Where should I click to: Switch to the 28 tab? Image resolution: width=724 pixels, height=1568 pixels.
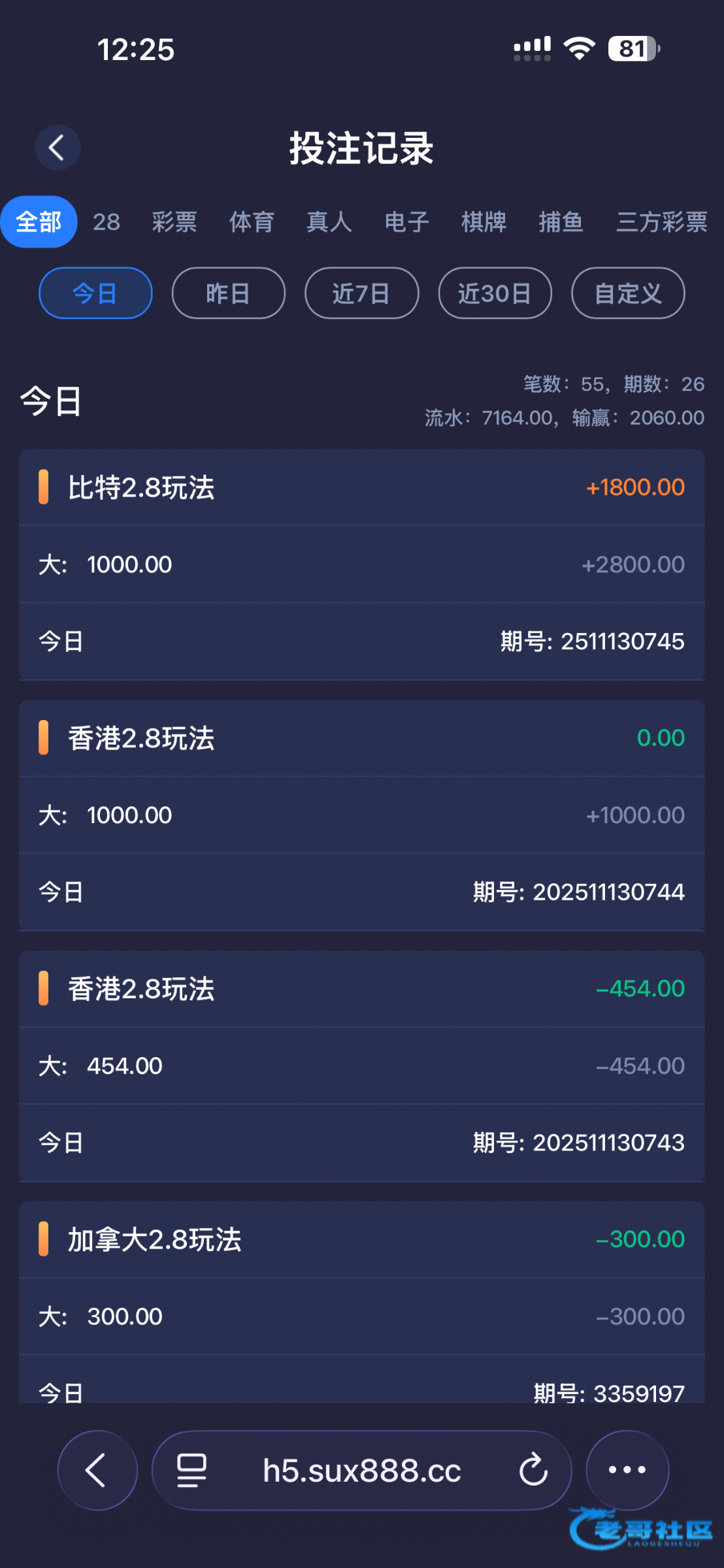coord(106,222)
